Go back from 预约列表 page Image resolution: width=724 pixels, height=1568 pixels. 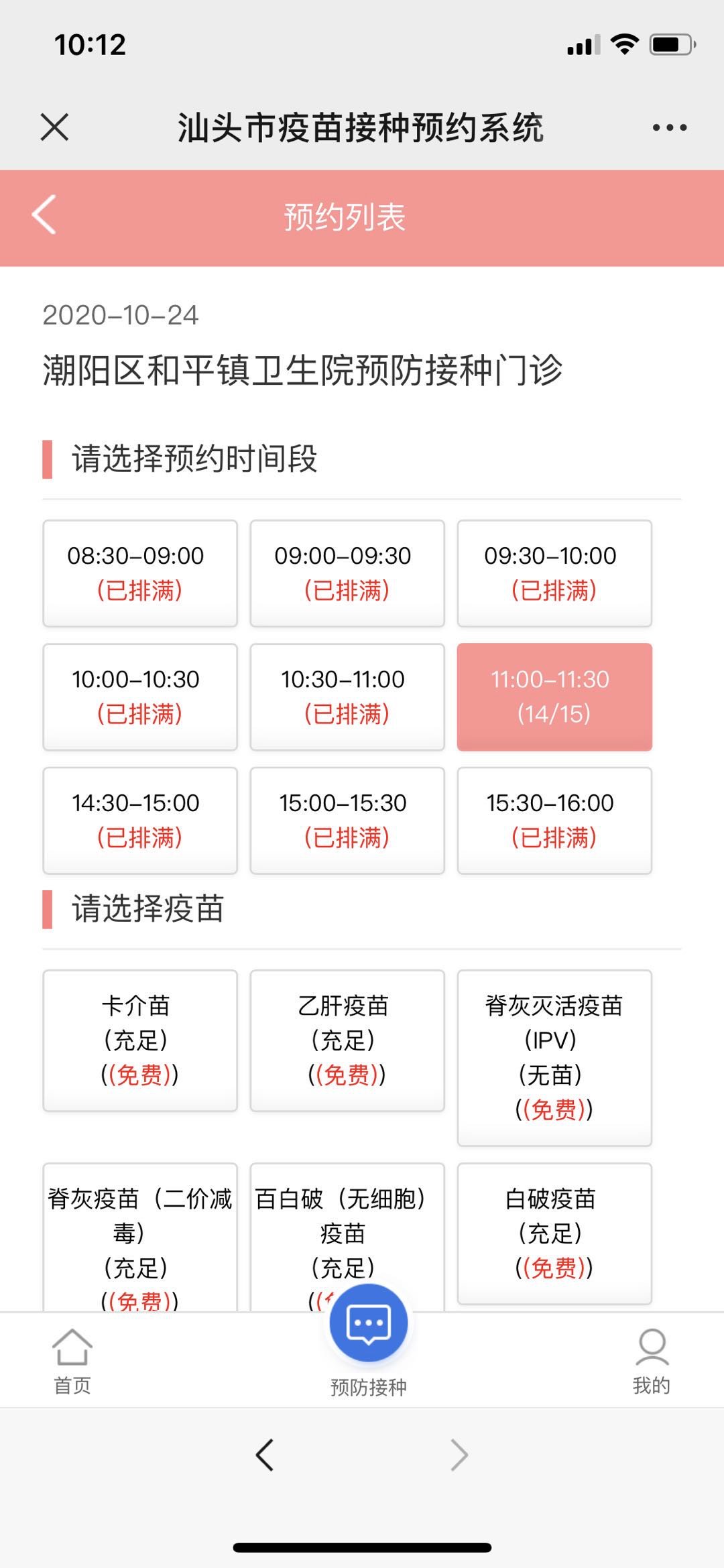click(44, 215)
